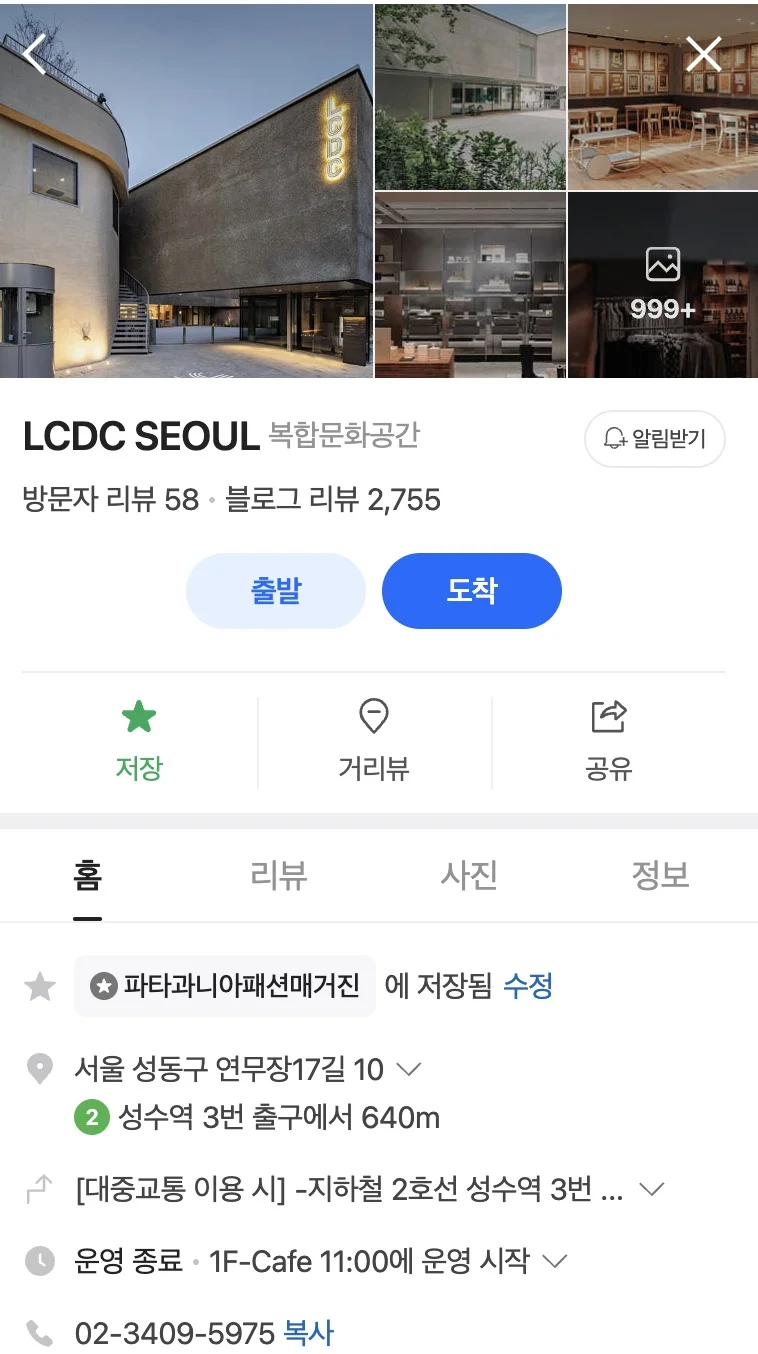Switch to the 리뷰 tab
Viewport: 758px width, 1354px height.
click(278, 876)
